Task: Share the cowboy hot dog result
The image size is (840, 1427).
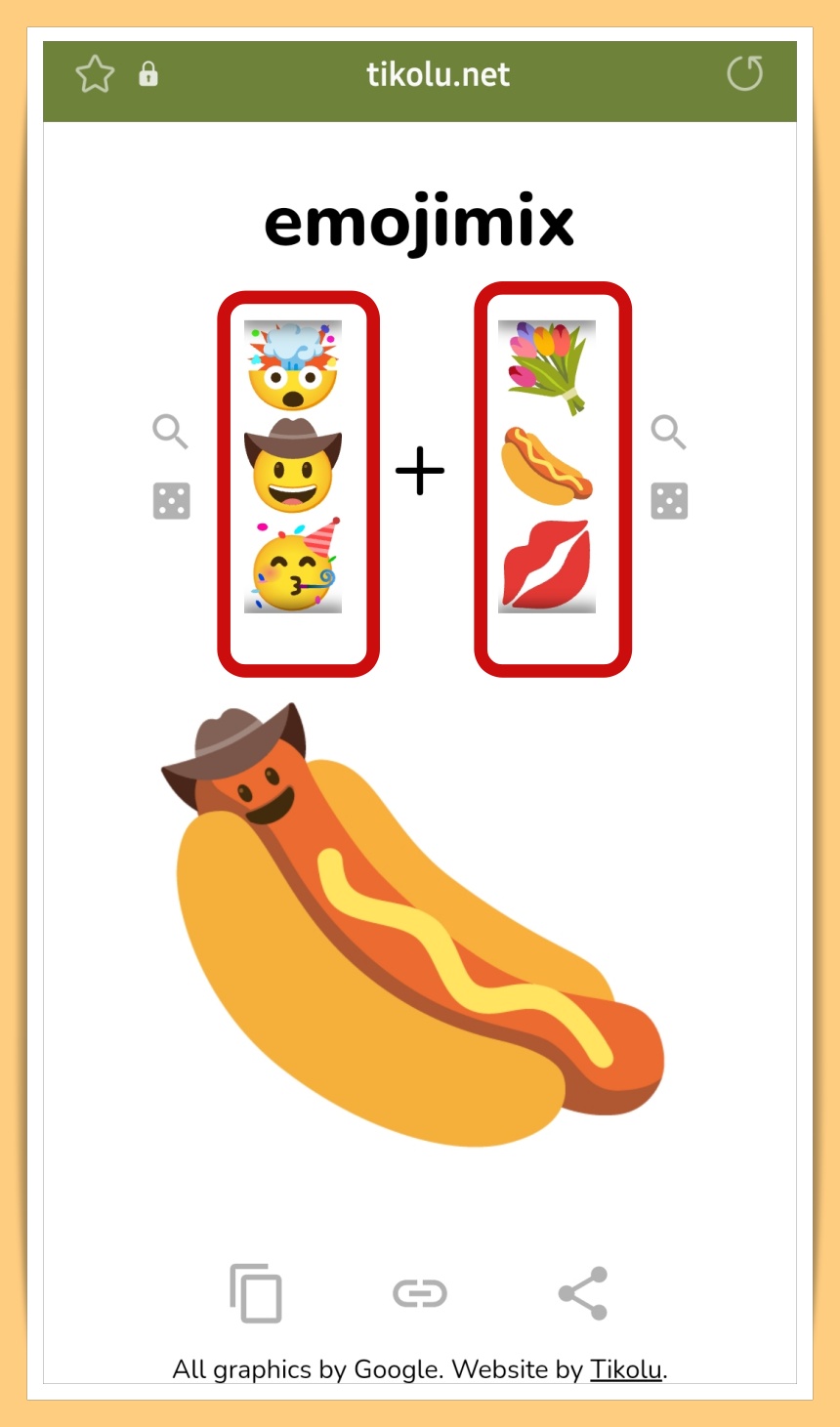Action: [x=583, y=1293]
